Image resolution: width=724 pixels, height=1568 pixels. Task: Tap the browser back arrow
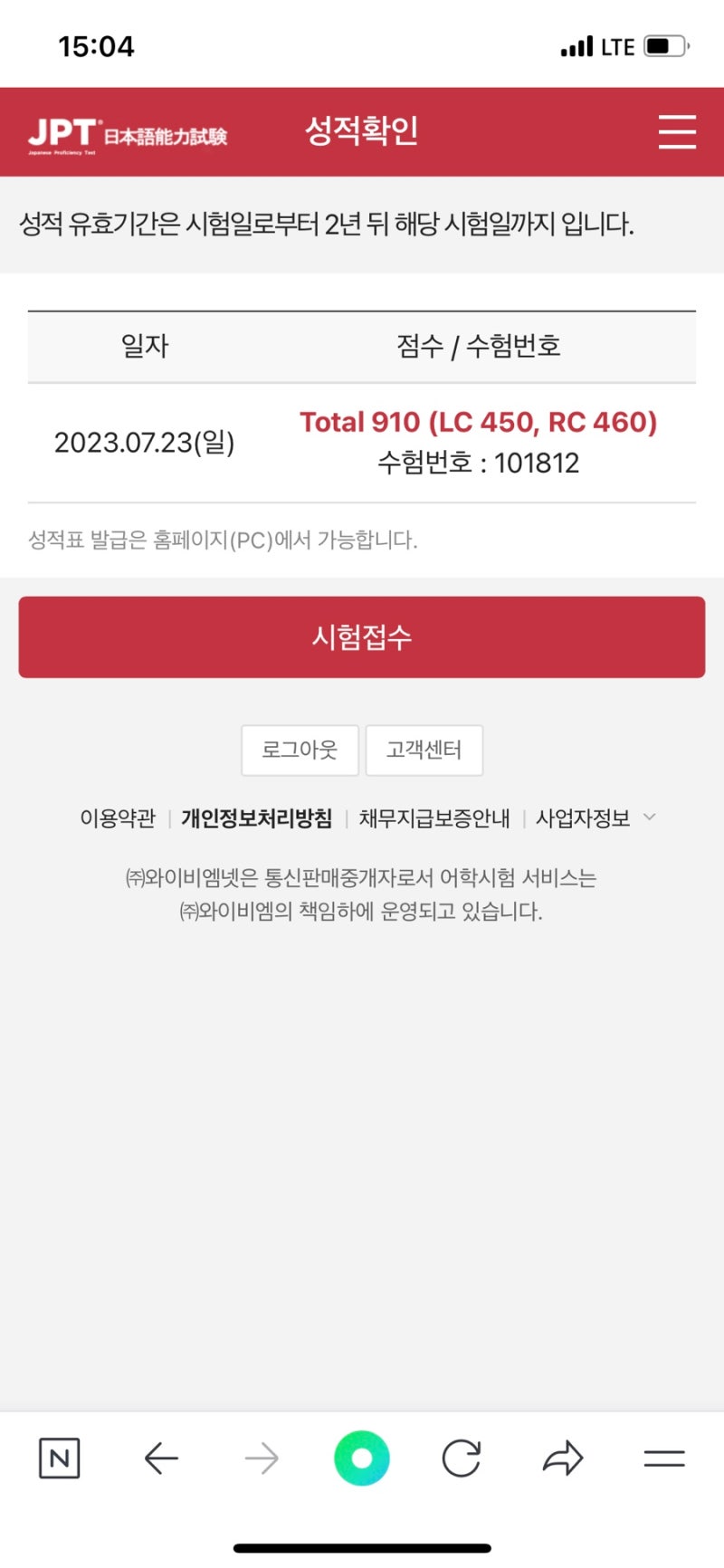point(160,1458)
